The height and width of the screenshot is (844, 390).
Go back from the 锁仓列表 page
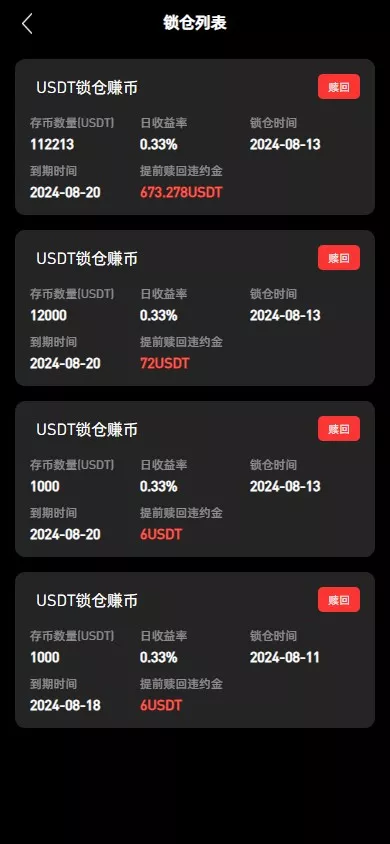(27, 24)
